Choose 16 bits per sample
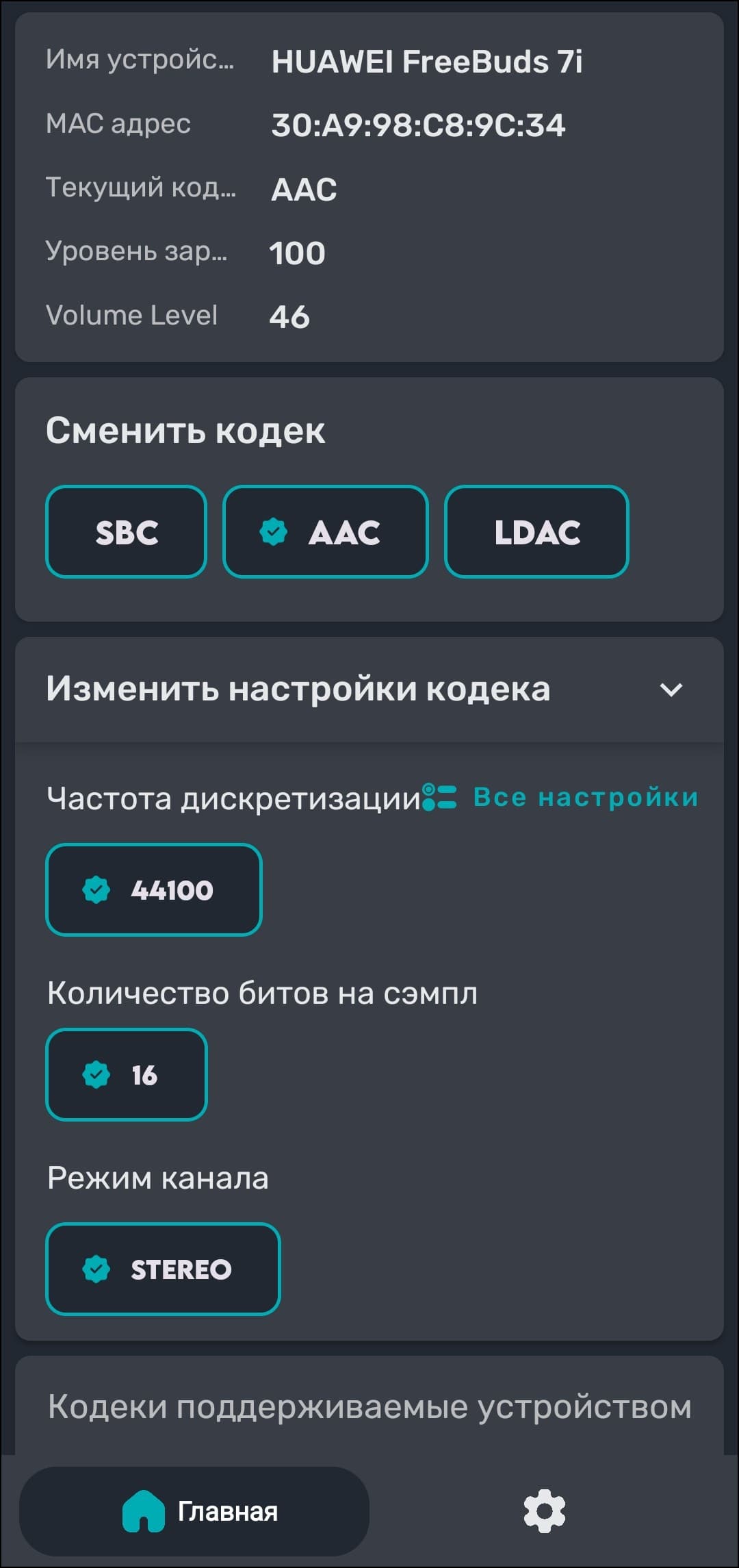The width and height of the screenshot is (739, 1568). pyautogui.click(x=126, y=1074)
